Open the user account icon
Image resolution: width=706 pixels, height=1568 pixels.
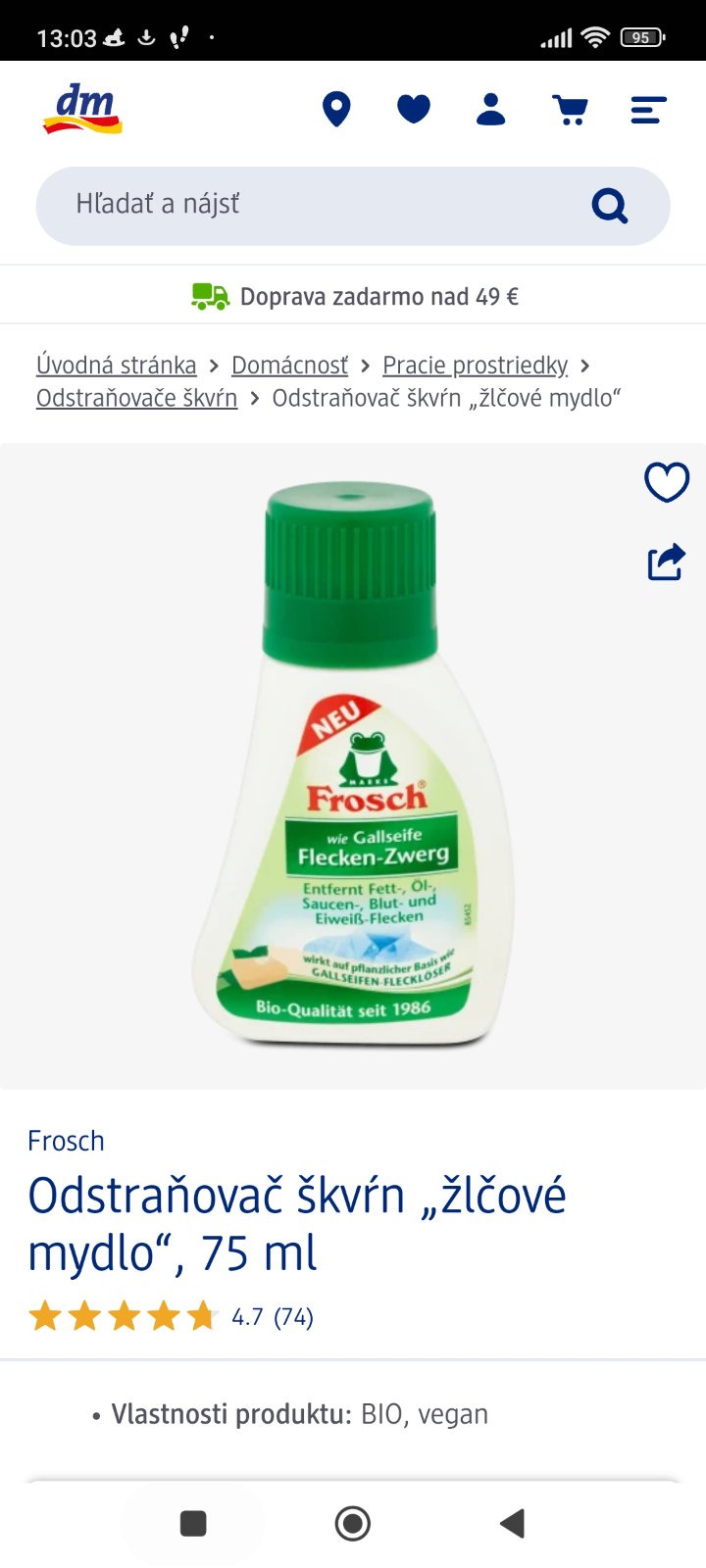490,109
